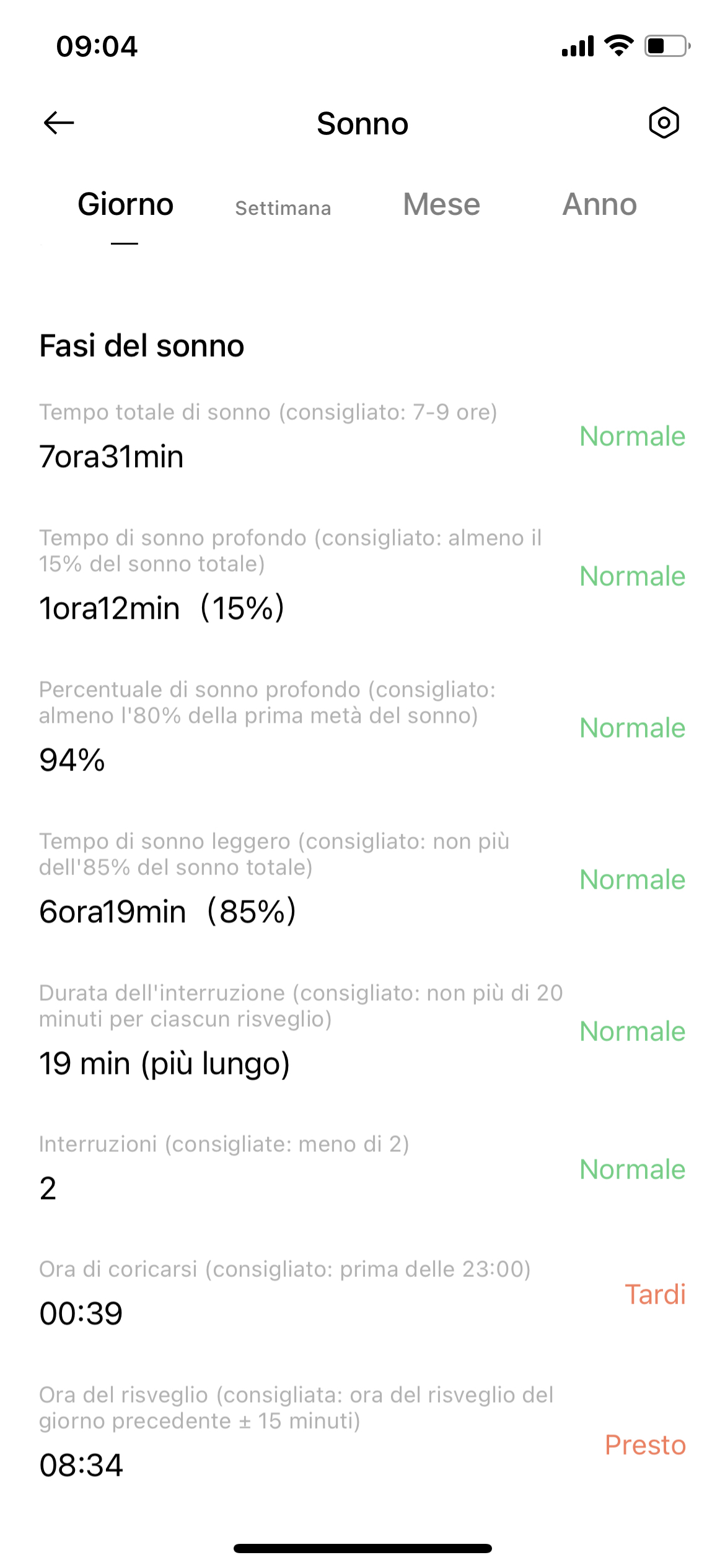Go back using the arrow icon
The width and height of the screenshot is (725, 1568).
[59, 123]
